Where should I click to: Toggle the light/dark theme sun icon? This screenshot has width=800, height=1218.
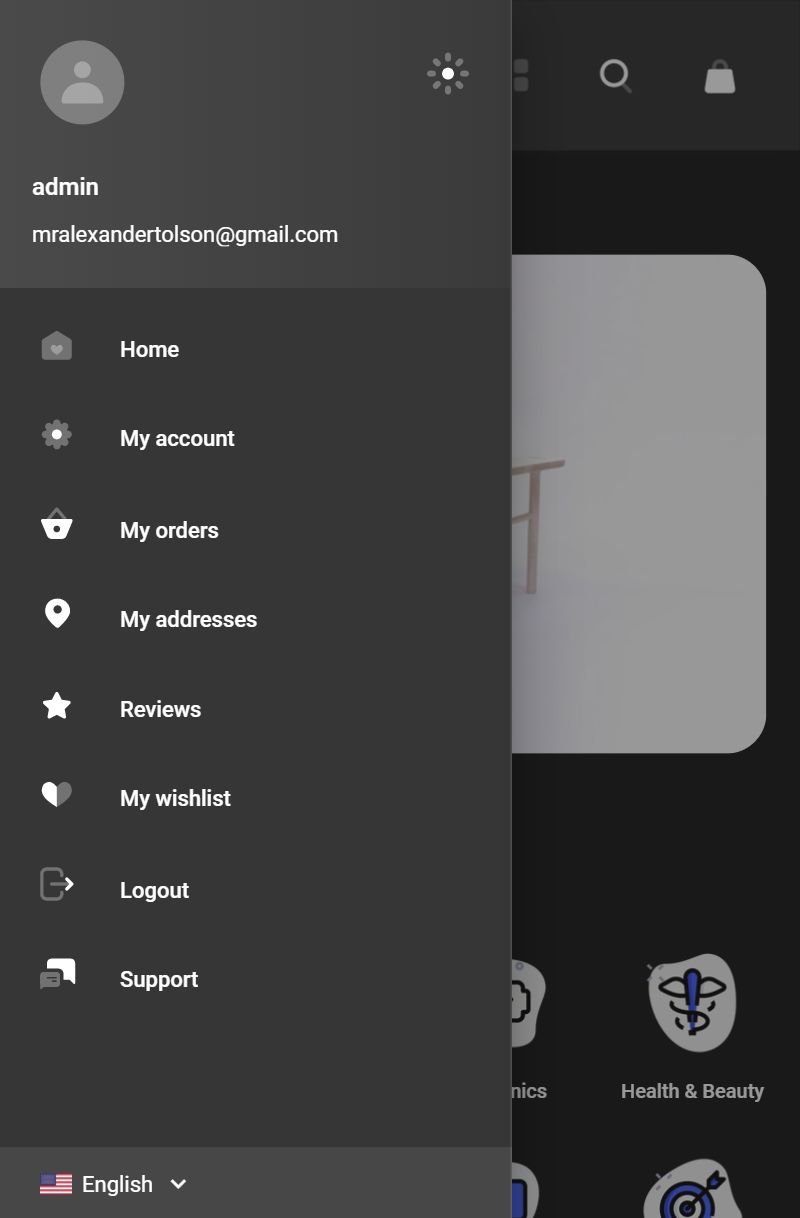[x=447, y=74]
